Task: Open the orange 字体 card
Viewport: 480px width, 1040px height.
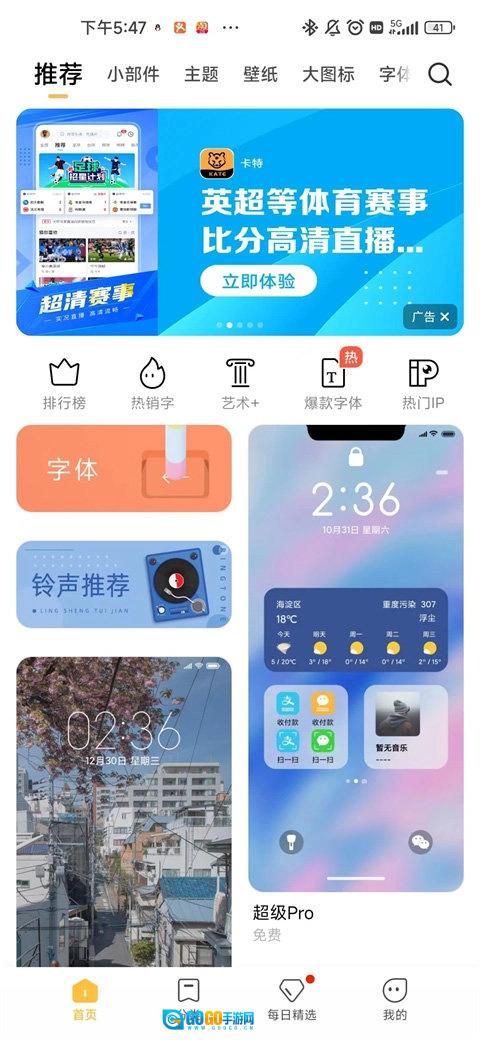Action: pos(124,468)
